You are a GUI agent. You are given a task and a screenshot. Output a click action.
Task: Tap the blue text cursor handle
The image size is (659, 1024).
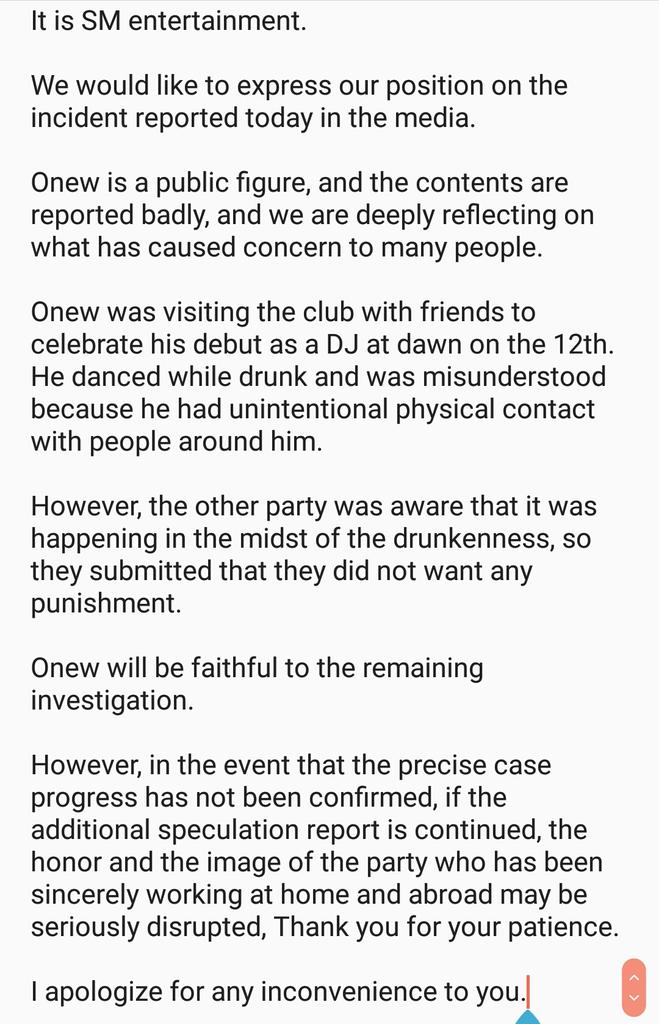click(x=527, y=1016)
